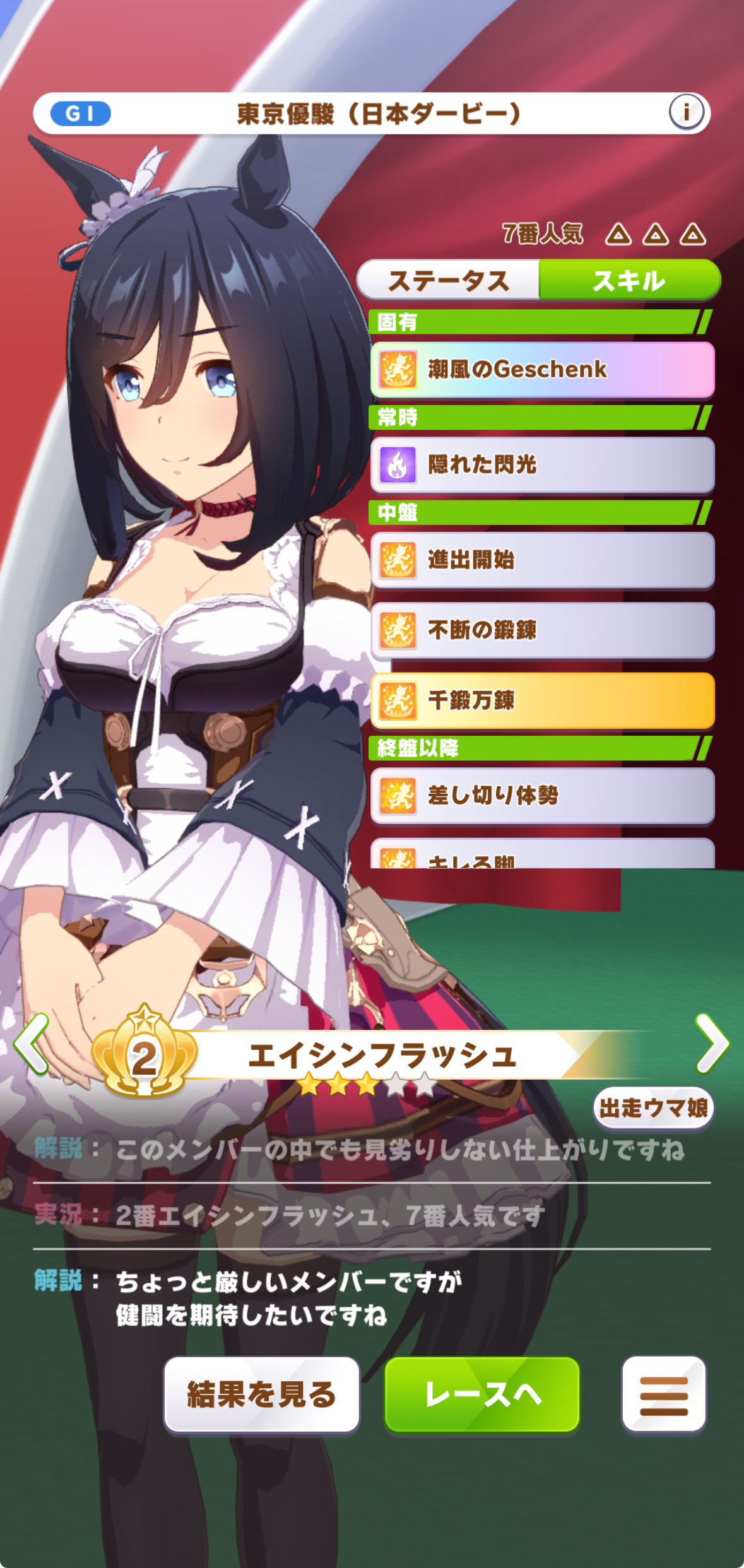View the 不断の鍛錬 skill
Image resolution: width=744 pixels, height=1568 pixels.
pyautogui.click(x=542, y=630)
